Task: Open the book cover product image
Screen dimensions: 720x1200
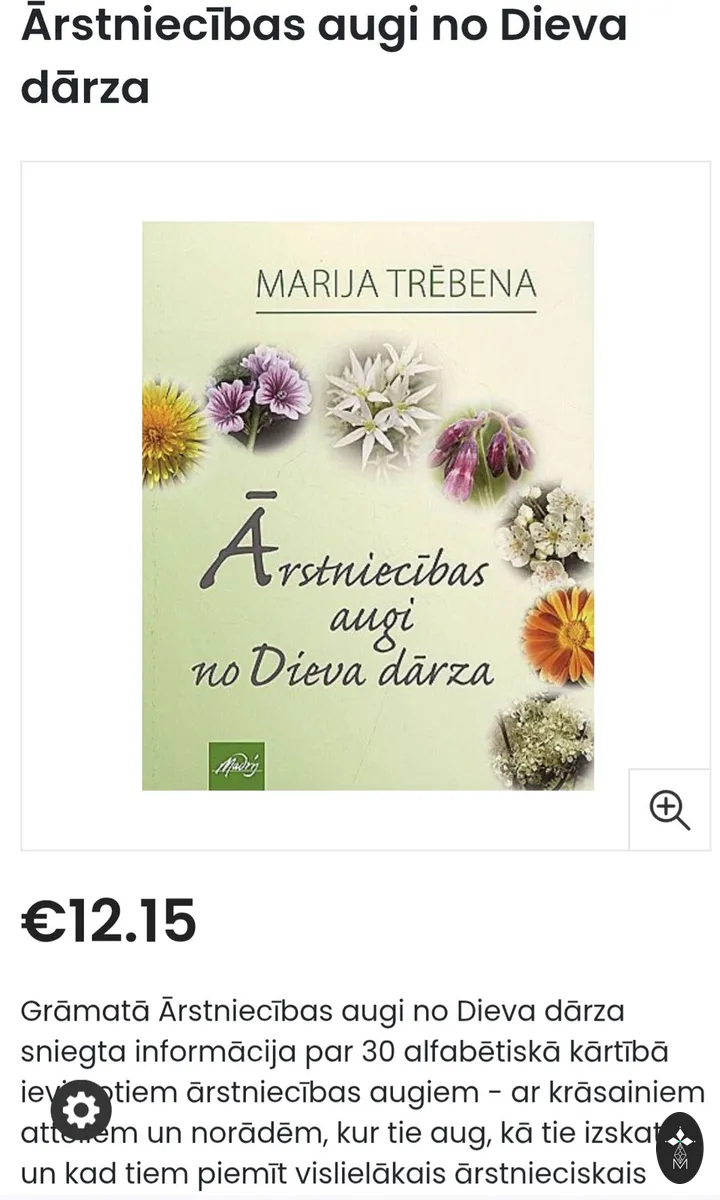Action: [x=368, y=506]
